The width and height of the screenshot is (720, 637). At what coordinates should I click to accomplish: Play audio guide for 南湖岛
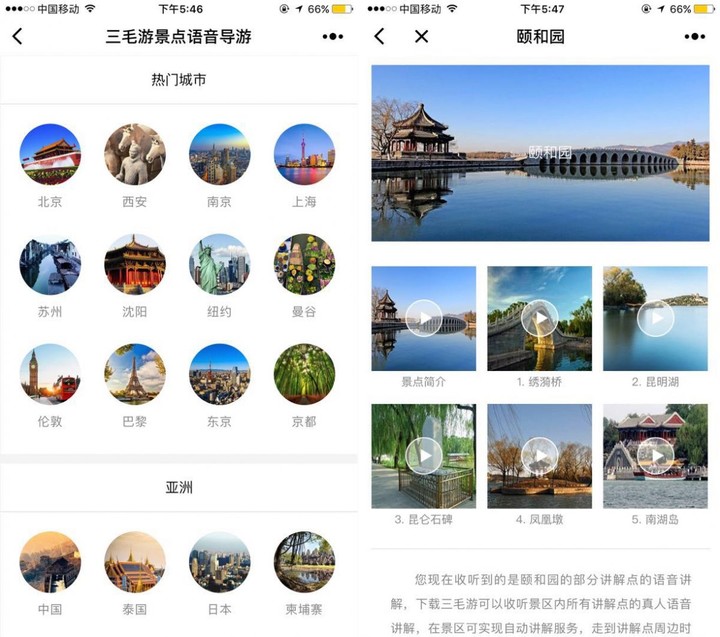click(x=655, y=456)
